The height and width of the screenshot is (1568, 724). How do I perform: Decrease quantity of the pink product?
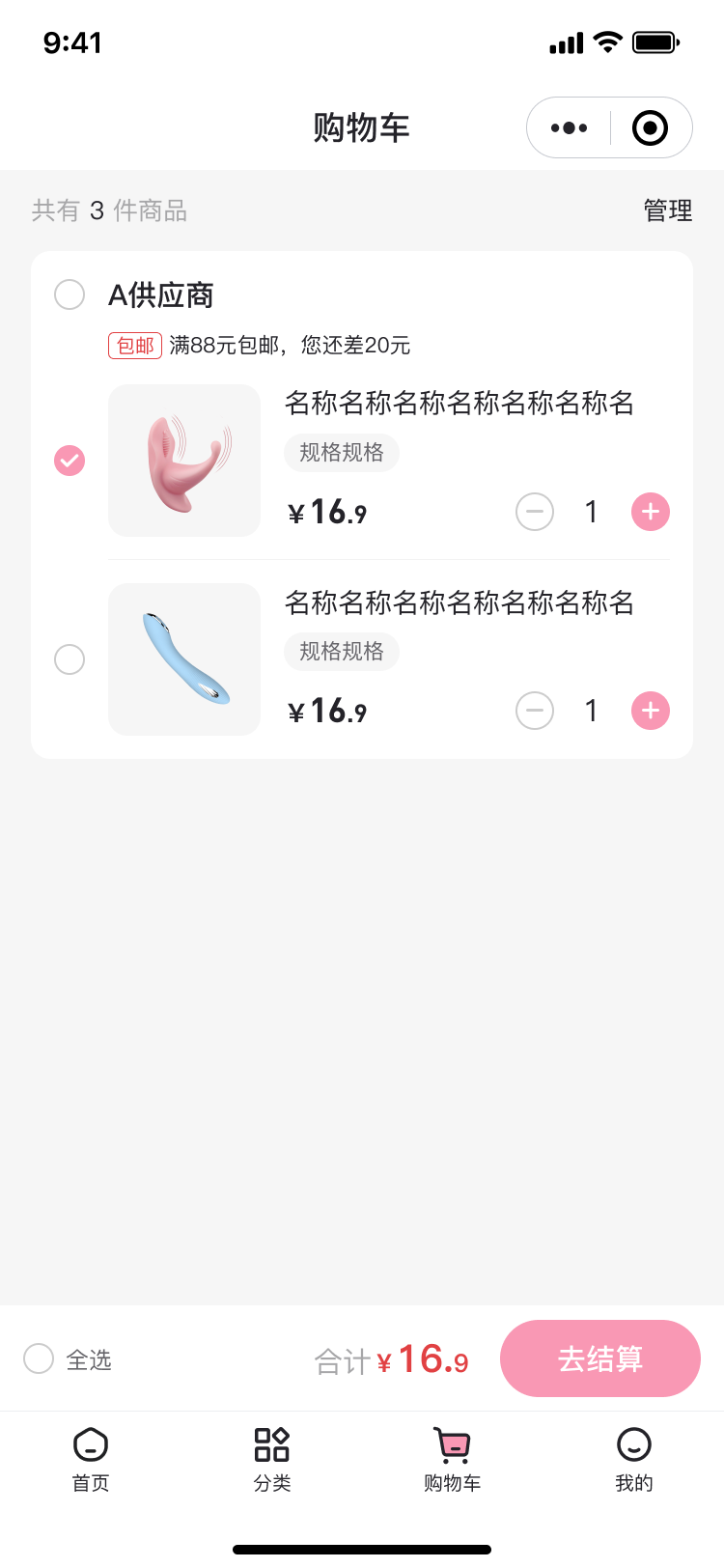pos(535,512)
